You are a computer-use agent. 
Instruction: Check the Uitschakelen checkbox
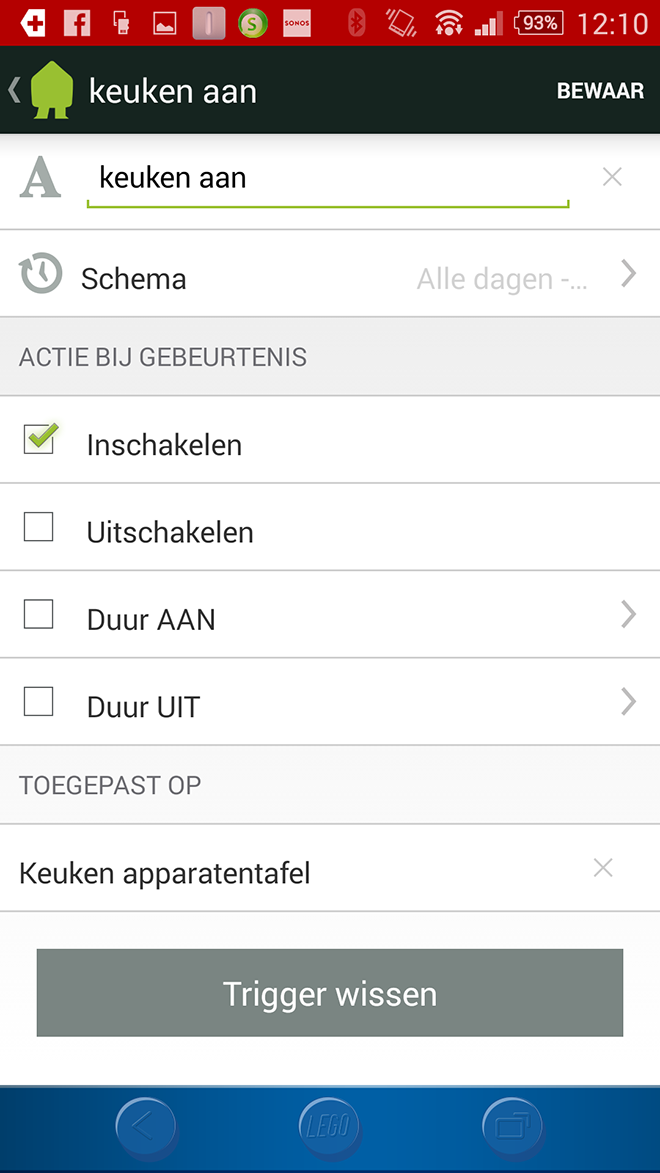tap(38, 527)
